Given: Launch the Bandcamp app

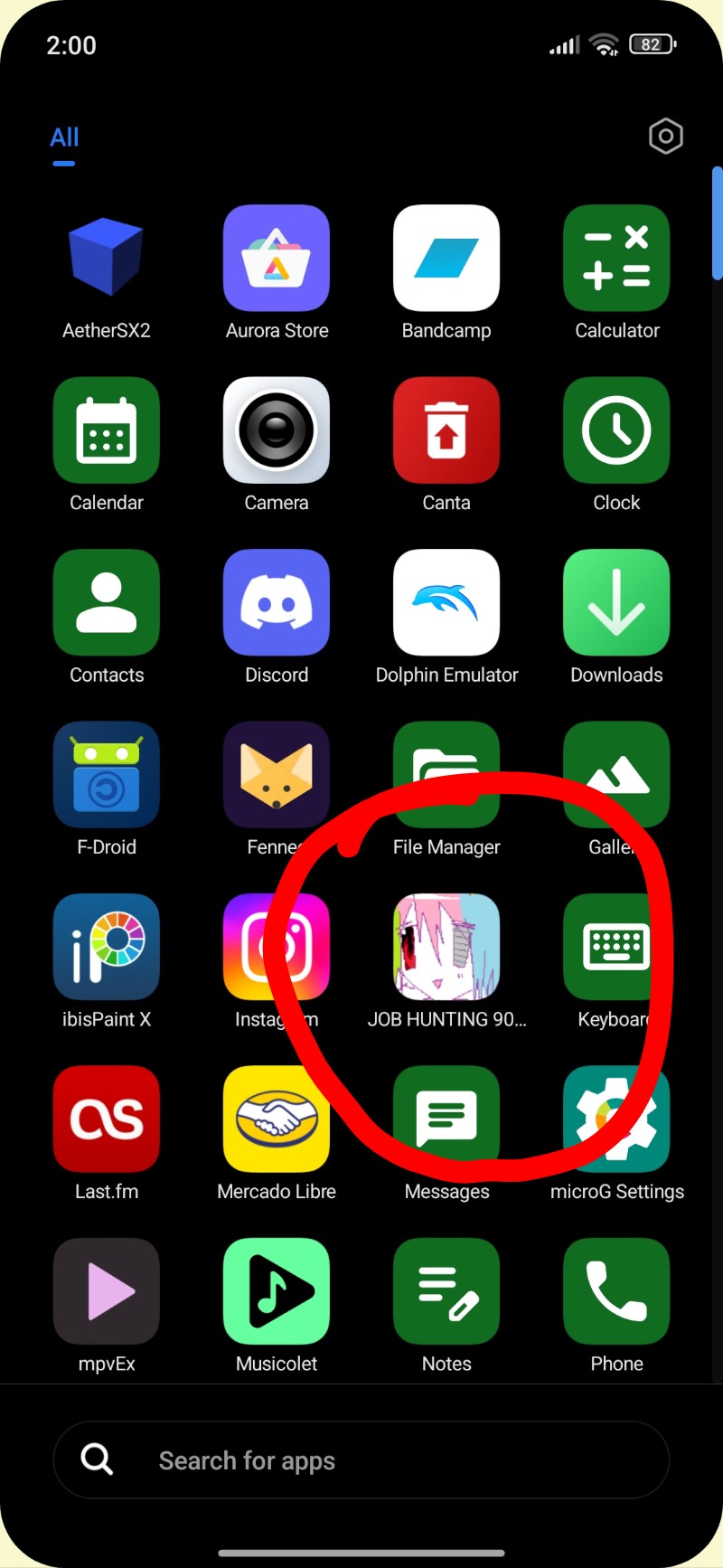Looking at the screenshot, I should click(446, 259).
